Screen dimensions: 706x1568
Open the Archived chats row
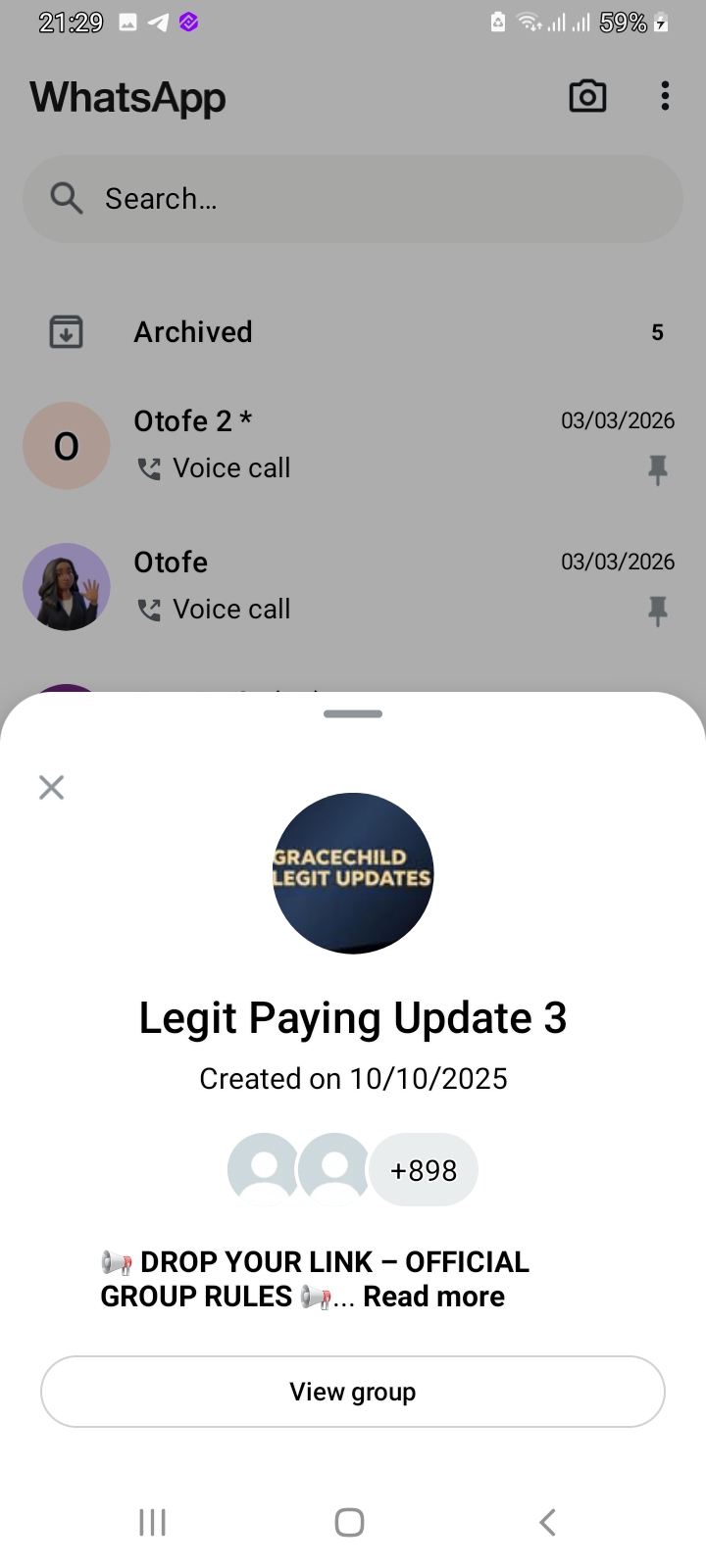point(353,332)
